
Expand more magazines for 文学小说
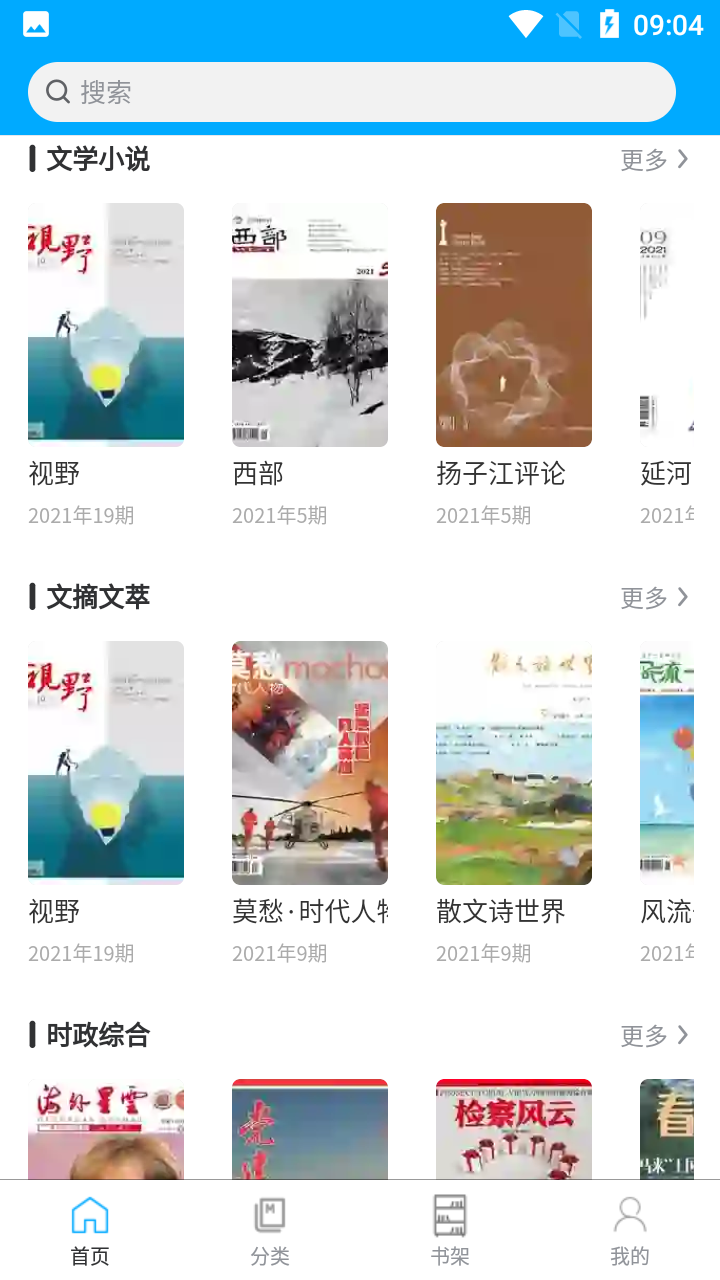pos(656,159)
